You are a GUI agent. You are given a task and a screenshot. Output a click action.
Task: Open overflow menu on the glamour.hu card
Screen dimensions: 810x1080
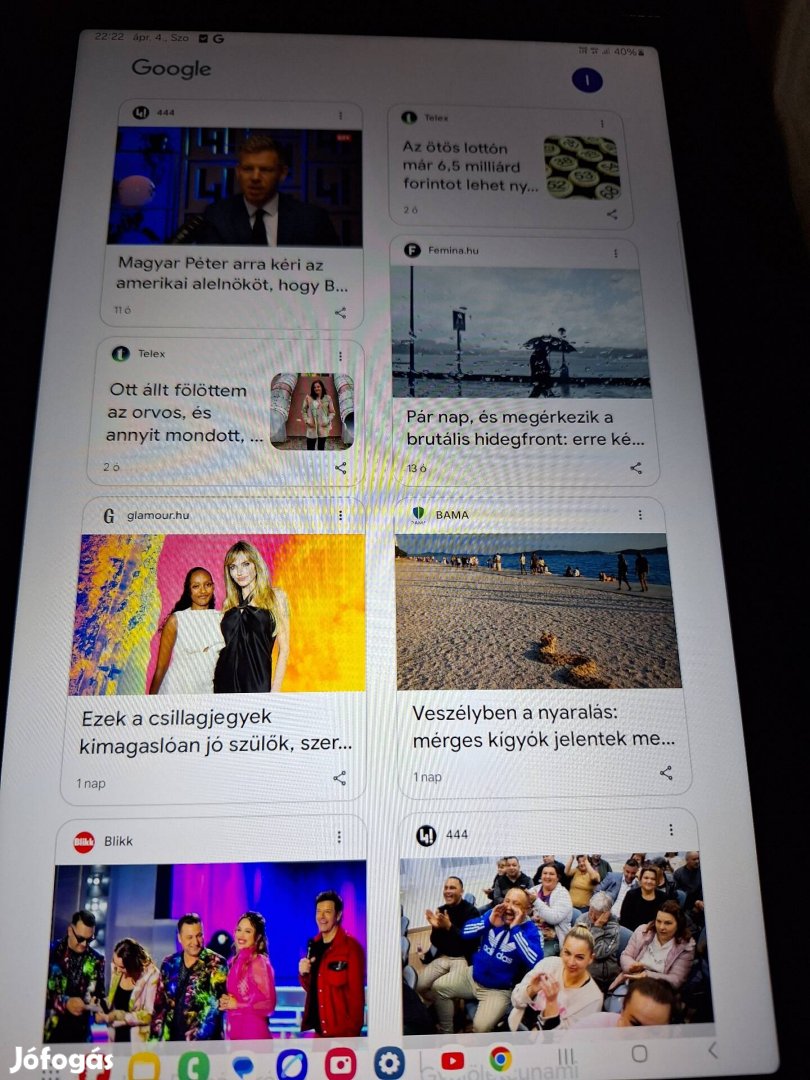pyautogui.click(x=340, y=516)
